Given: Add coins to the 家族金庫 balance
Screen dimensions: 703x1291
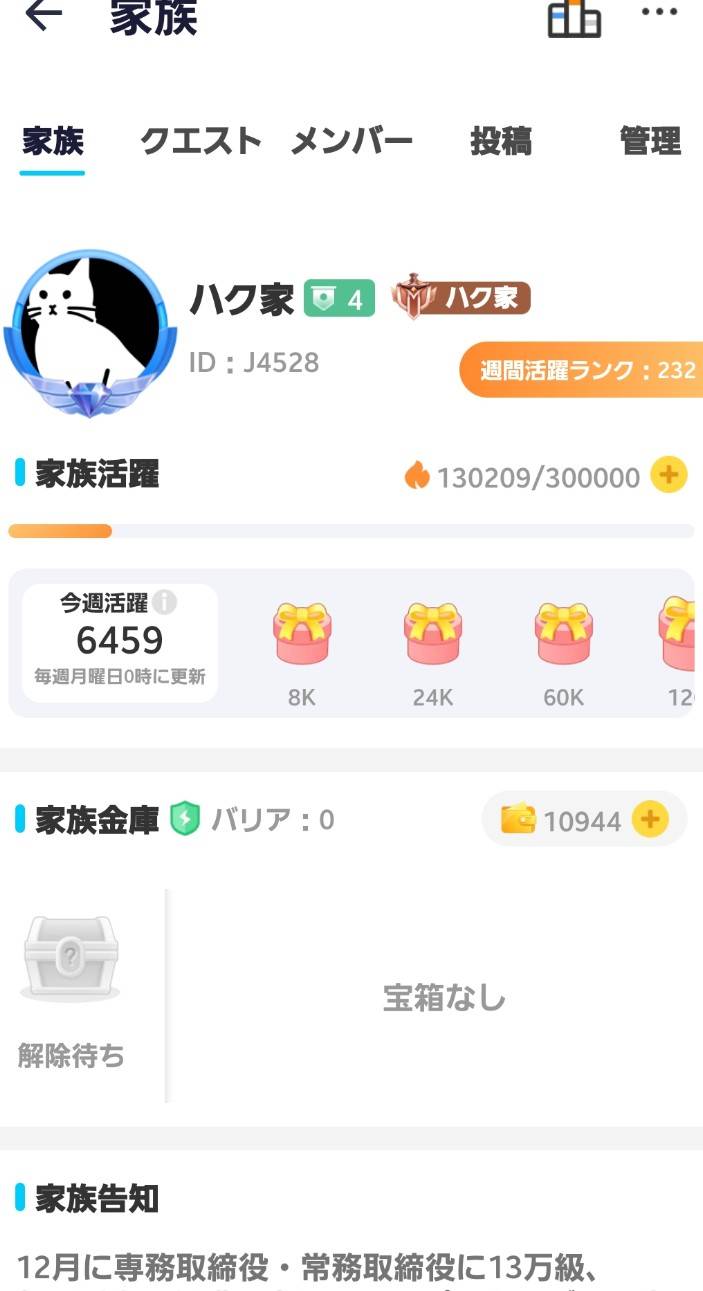Looking at the screenshot, I should tap(650, 821).
